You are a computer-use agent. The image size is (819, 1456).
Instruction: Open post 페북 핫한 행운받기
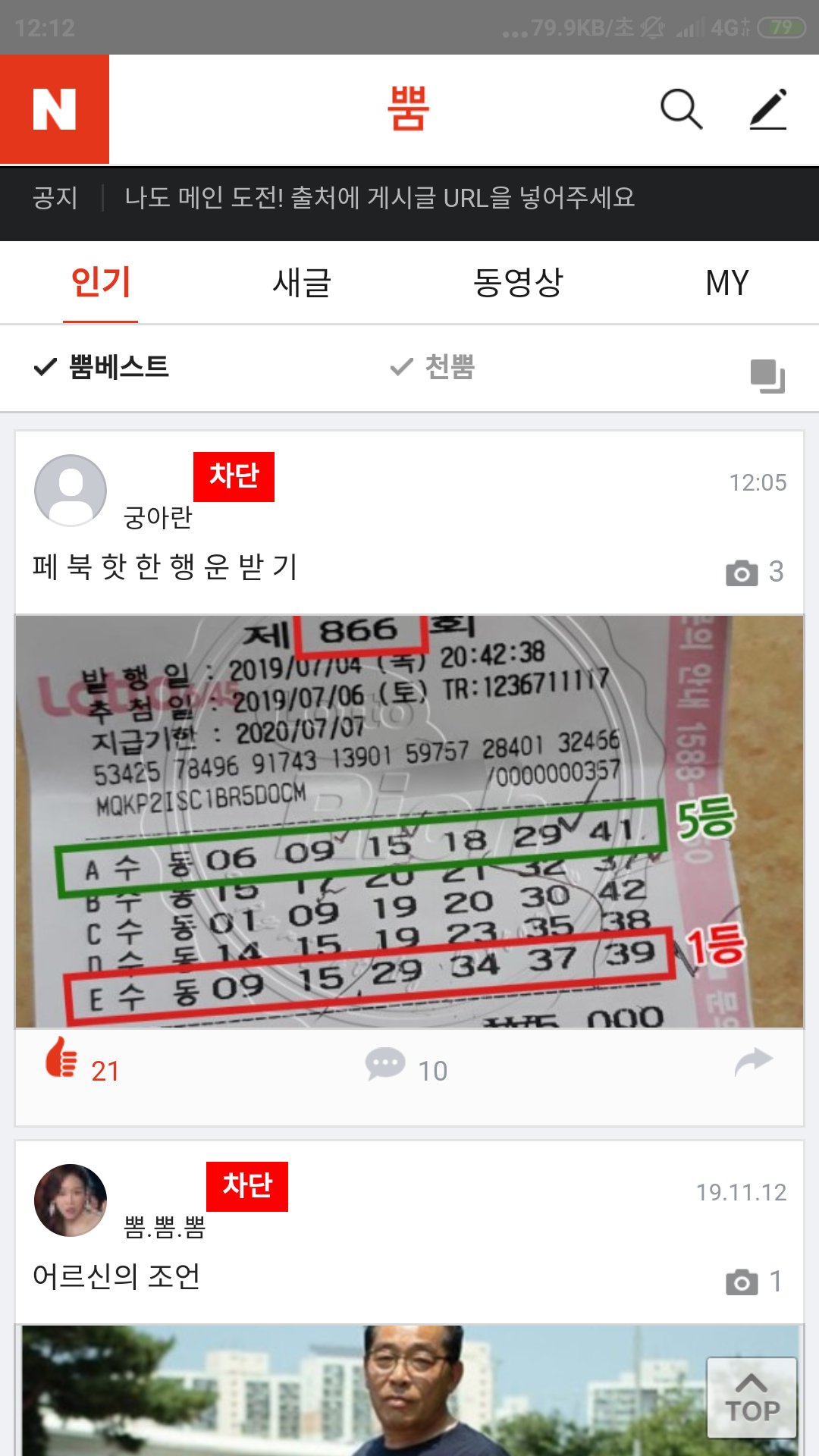click(165, 566)
